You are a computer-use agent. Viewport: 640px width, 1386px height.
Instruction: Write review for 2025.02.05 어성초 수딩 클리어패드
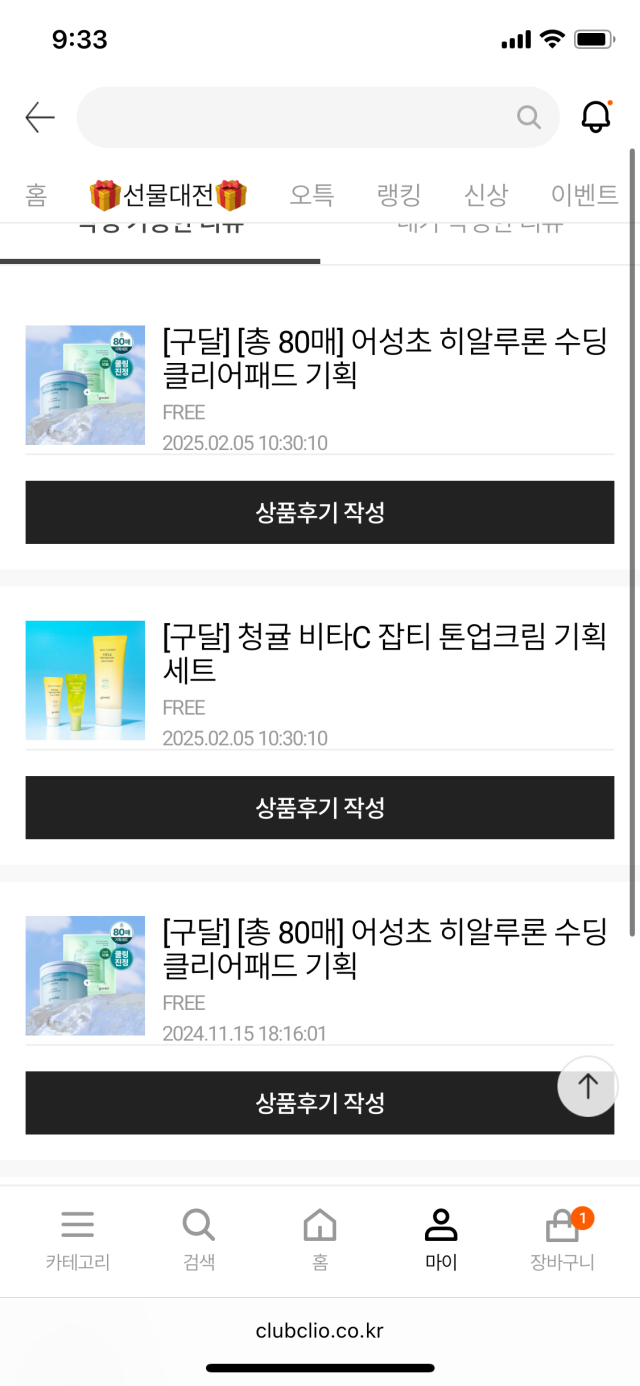point(320,512)
